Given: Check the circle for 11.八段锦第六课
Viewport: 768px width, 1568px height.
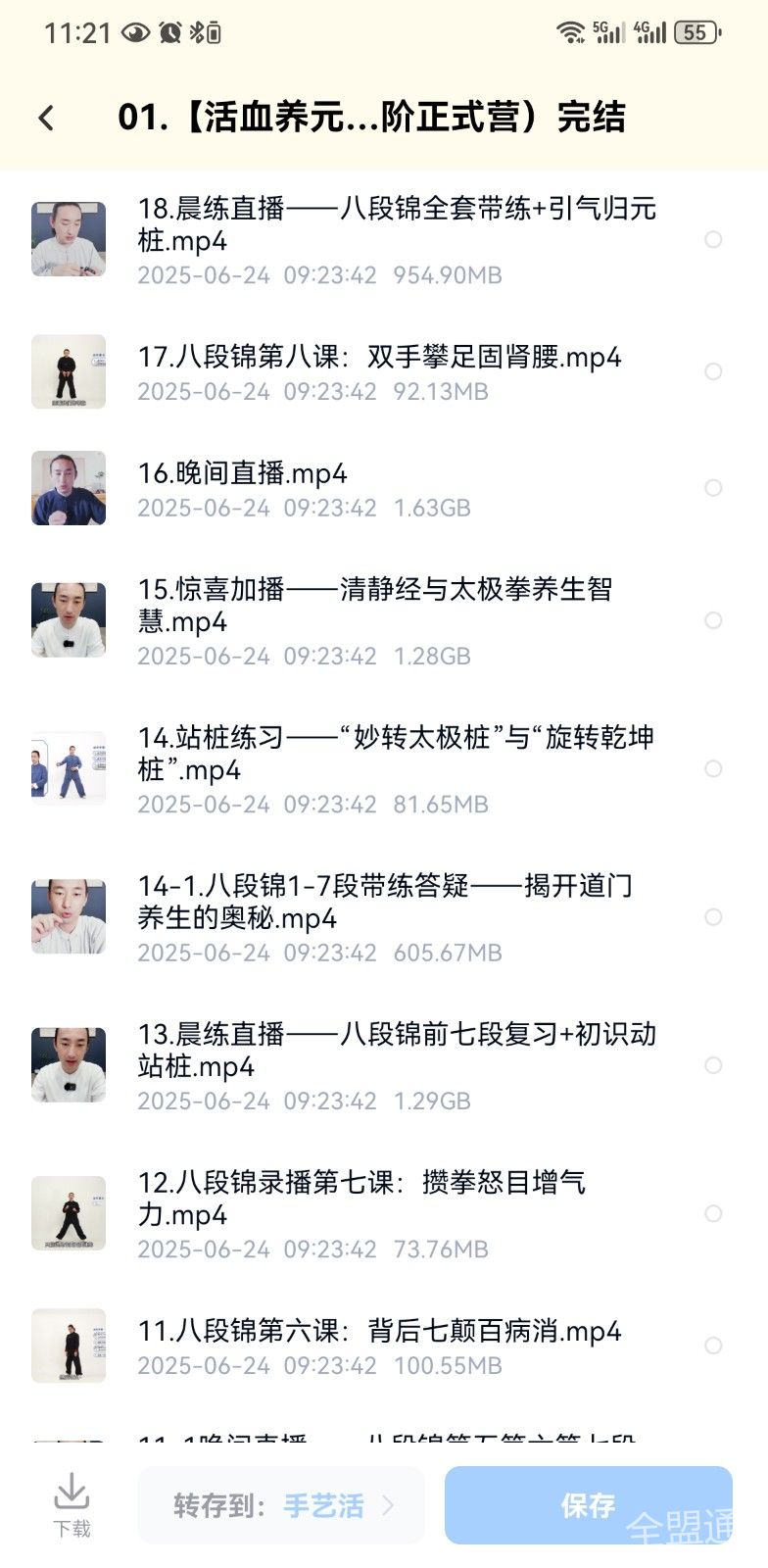Looking at the screenshot, I should tap(713, 1346).
